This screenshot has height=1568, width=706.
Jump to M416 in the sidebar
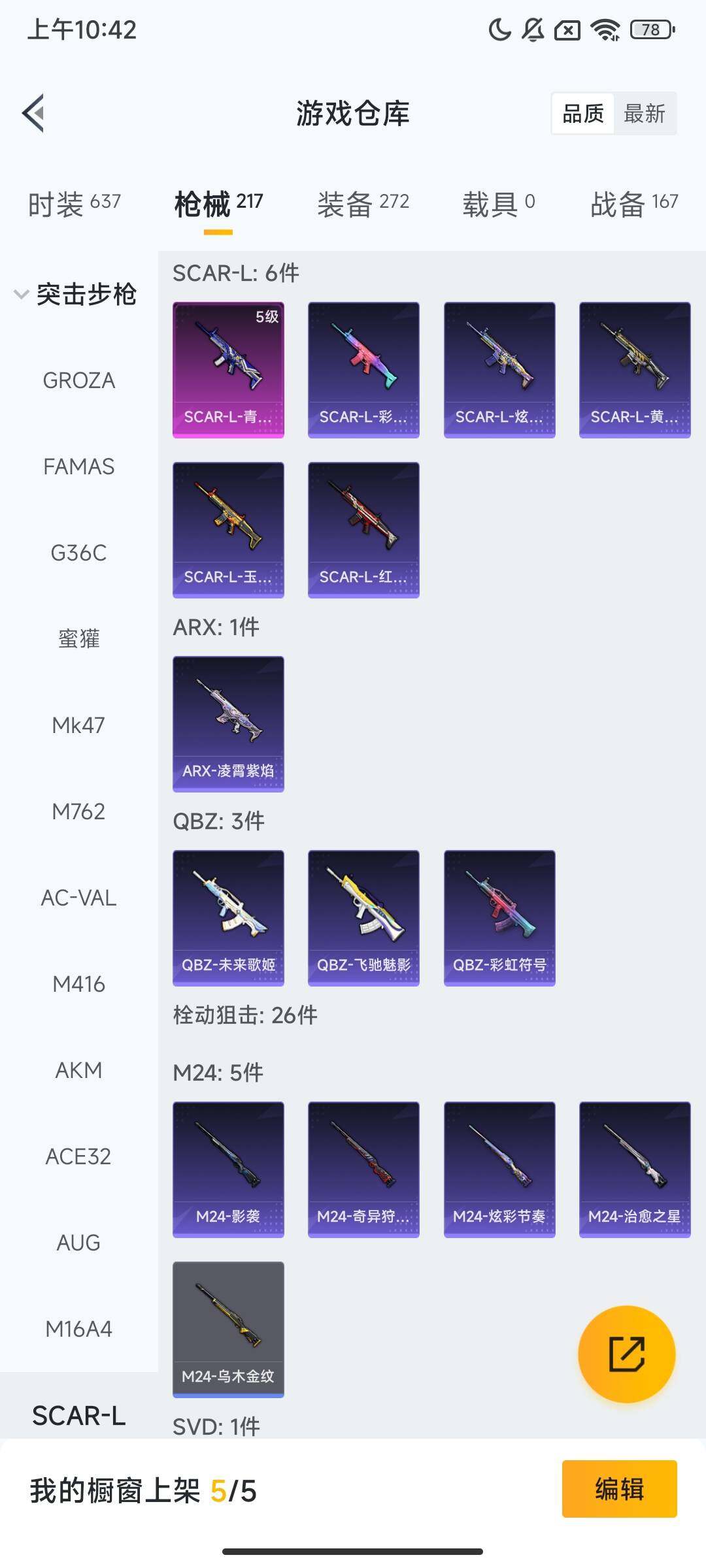click(78, 984)
